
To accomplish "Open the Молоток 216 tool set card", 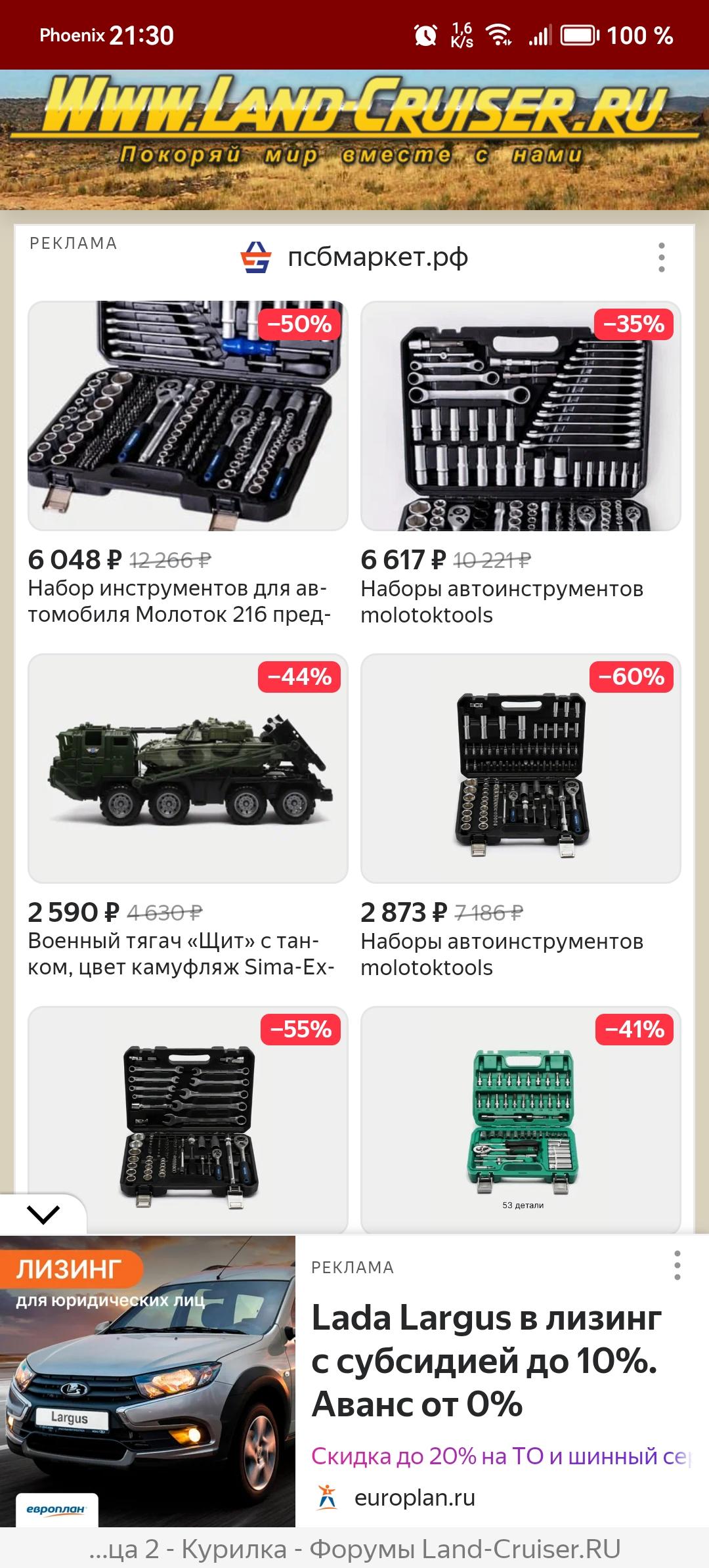I will (188, 464).
